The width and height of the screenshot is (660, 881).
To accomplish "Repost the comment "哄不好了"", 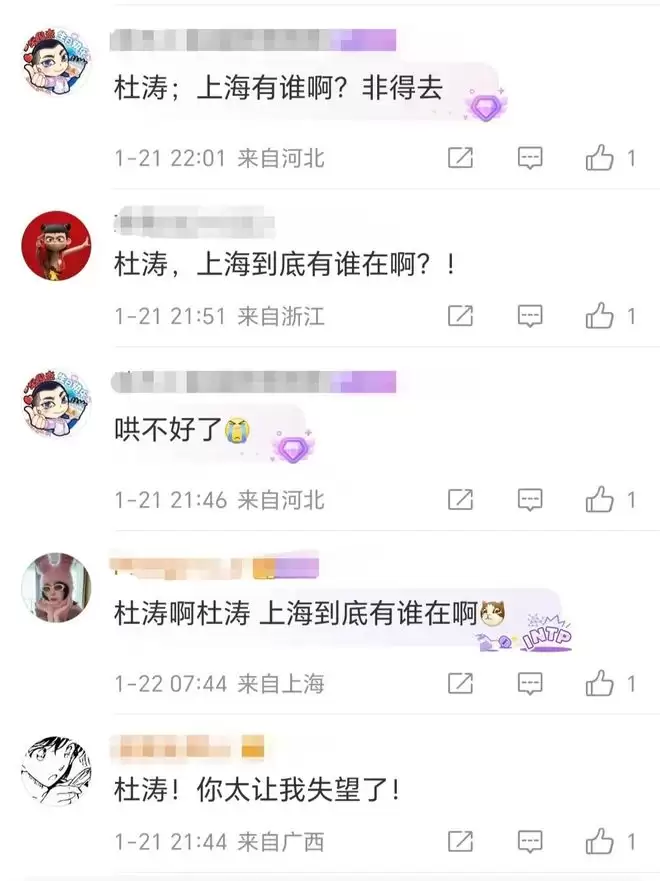I will click(x=460, y=498).
